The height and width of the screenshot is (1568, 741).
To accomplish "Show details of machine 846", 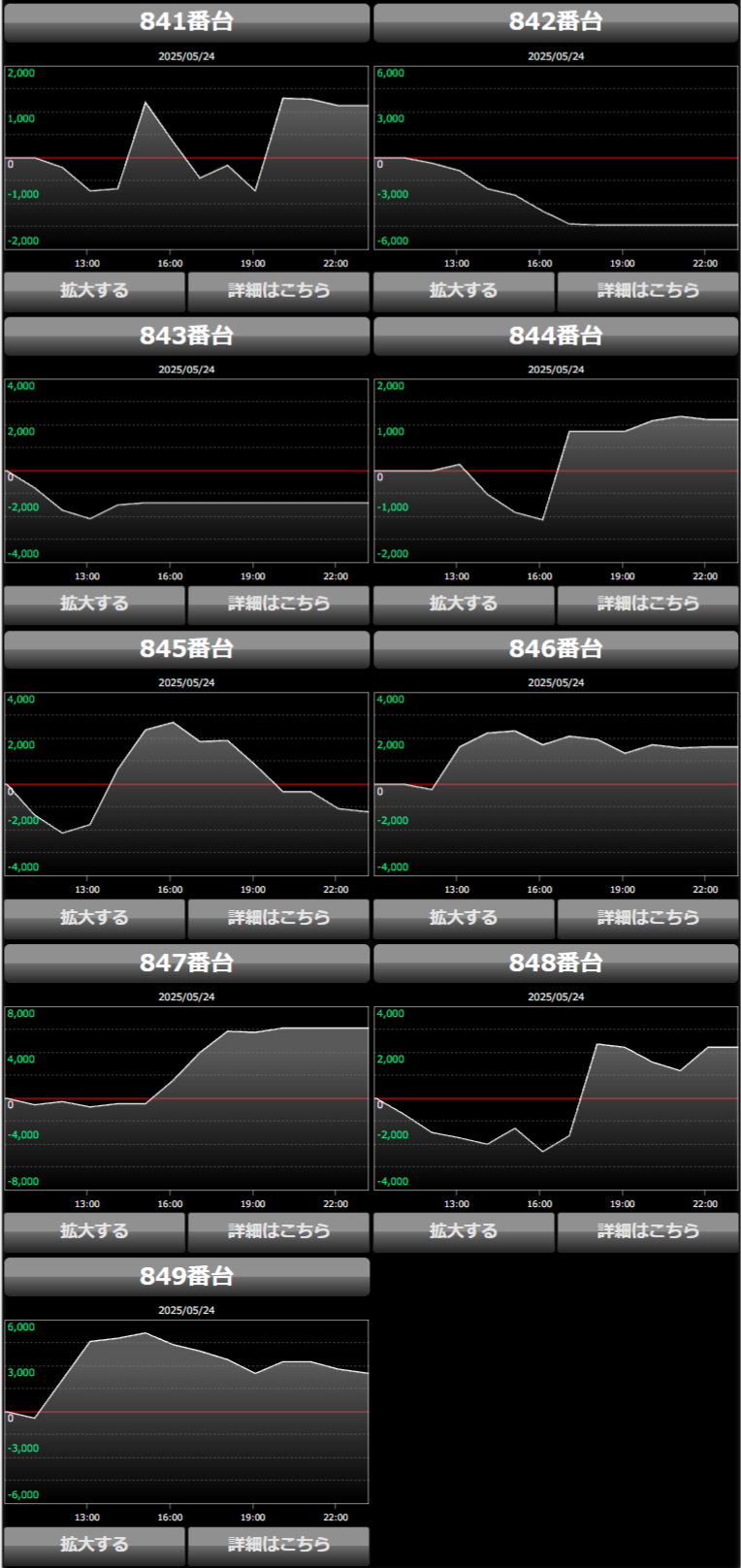I will (x=648, y=917).
